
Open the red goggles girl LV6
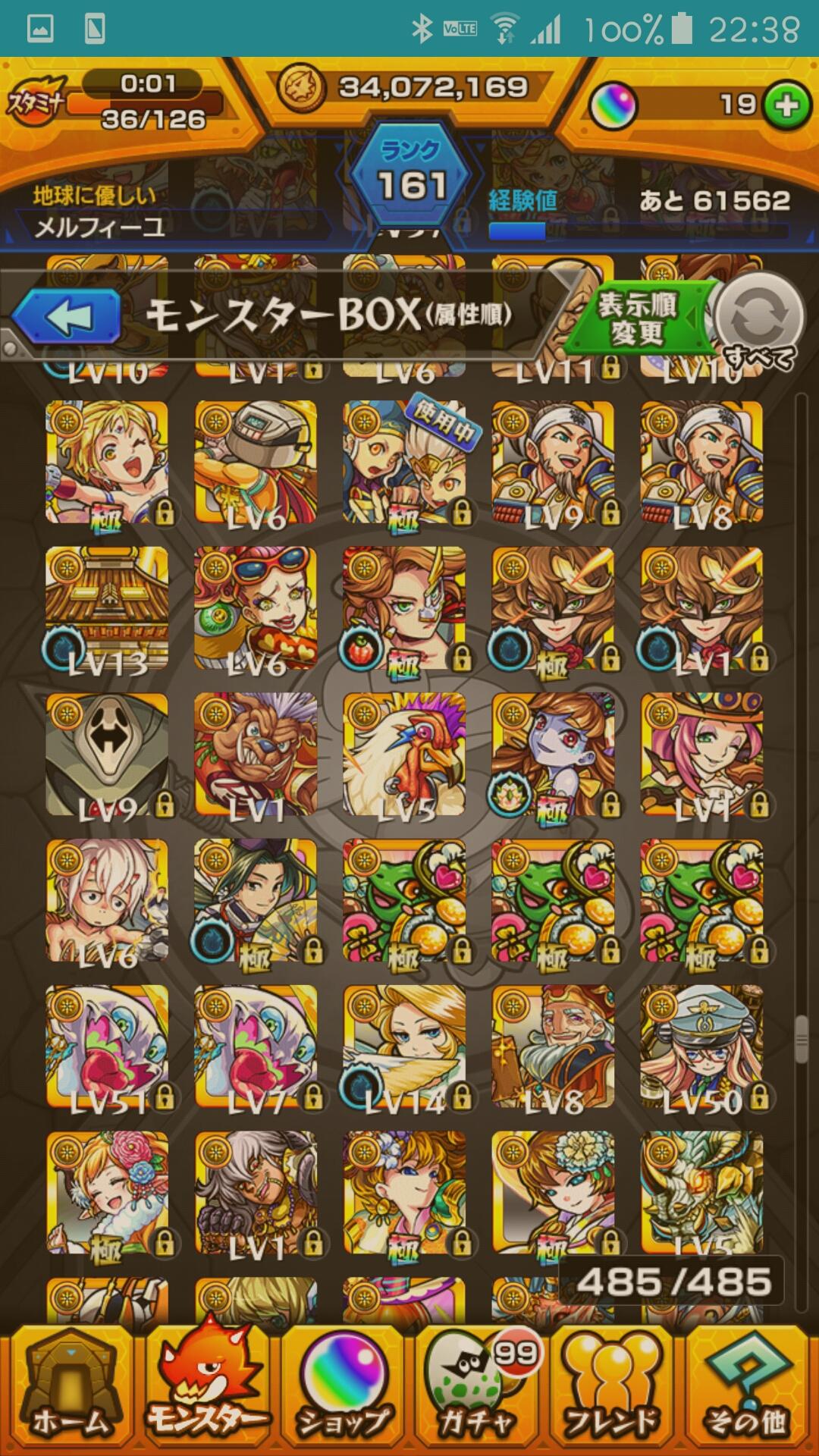256,609
